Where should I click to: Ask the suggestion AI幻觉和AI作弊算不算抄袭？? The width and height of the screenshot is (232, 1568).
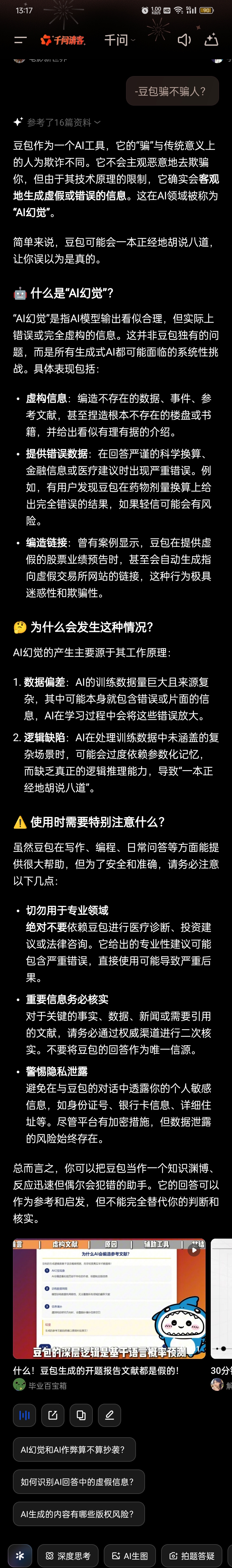click(74, 1449)
